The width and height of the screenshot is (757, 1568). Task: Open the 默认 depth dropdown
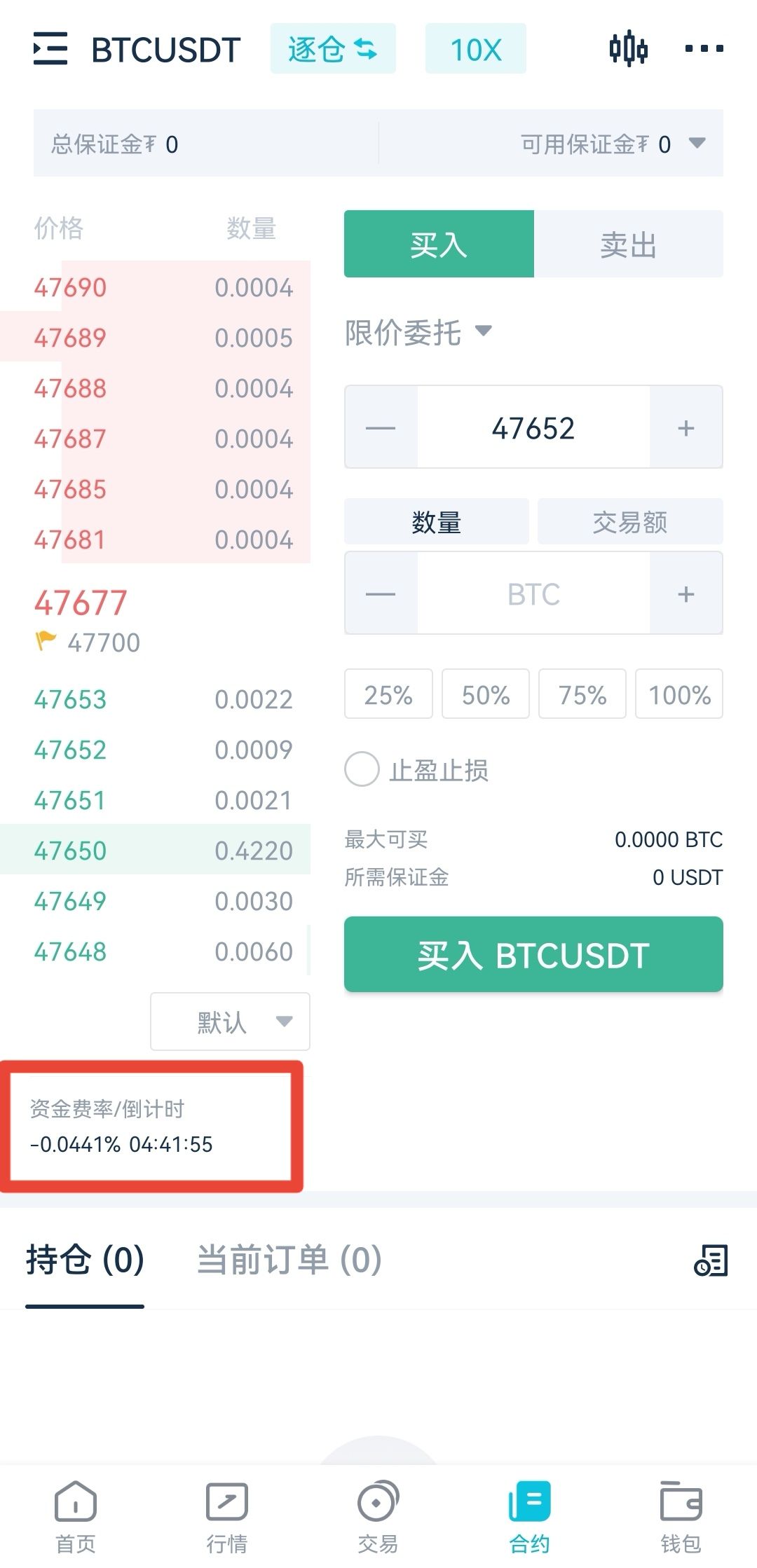230,1022
